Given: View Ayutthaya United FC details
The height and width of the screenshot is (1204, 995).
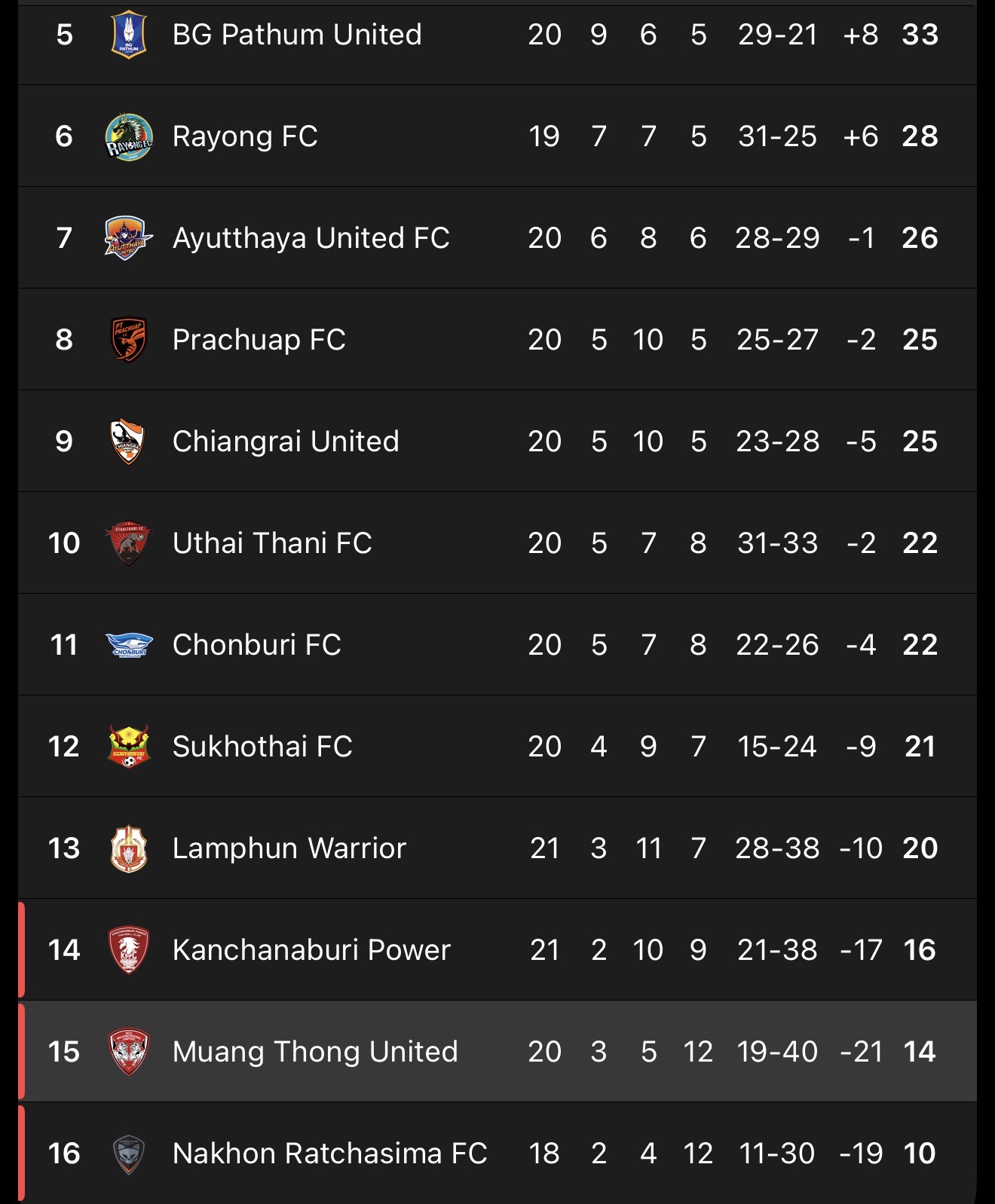Looking at the screenshot, I should point(311,238).
